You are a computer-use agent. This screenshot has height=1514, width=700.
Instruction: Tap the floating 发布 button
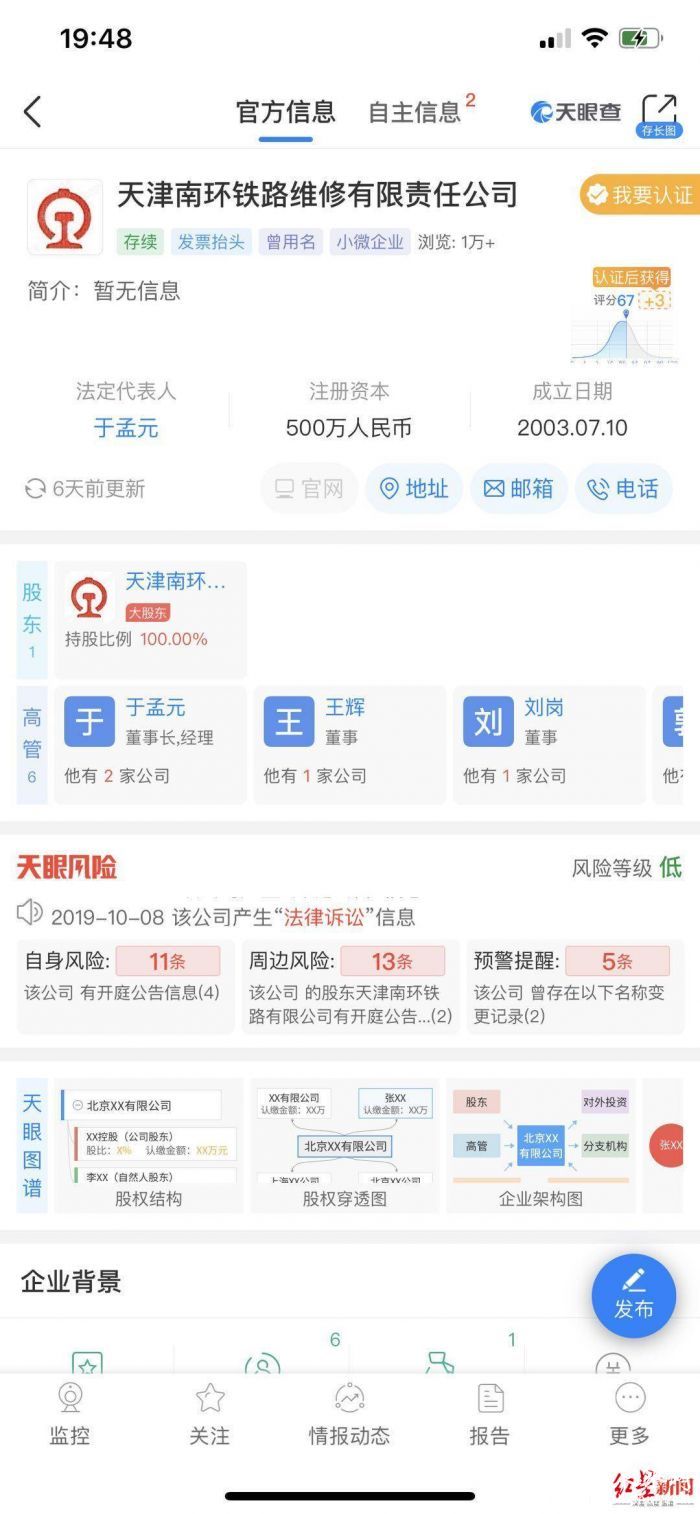633,1295
